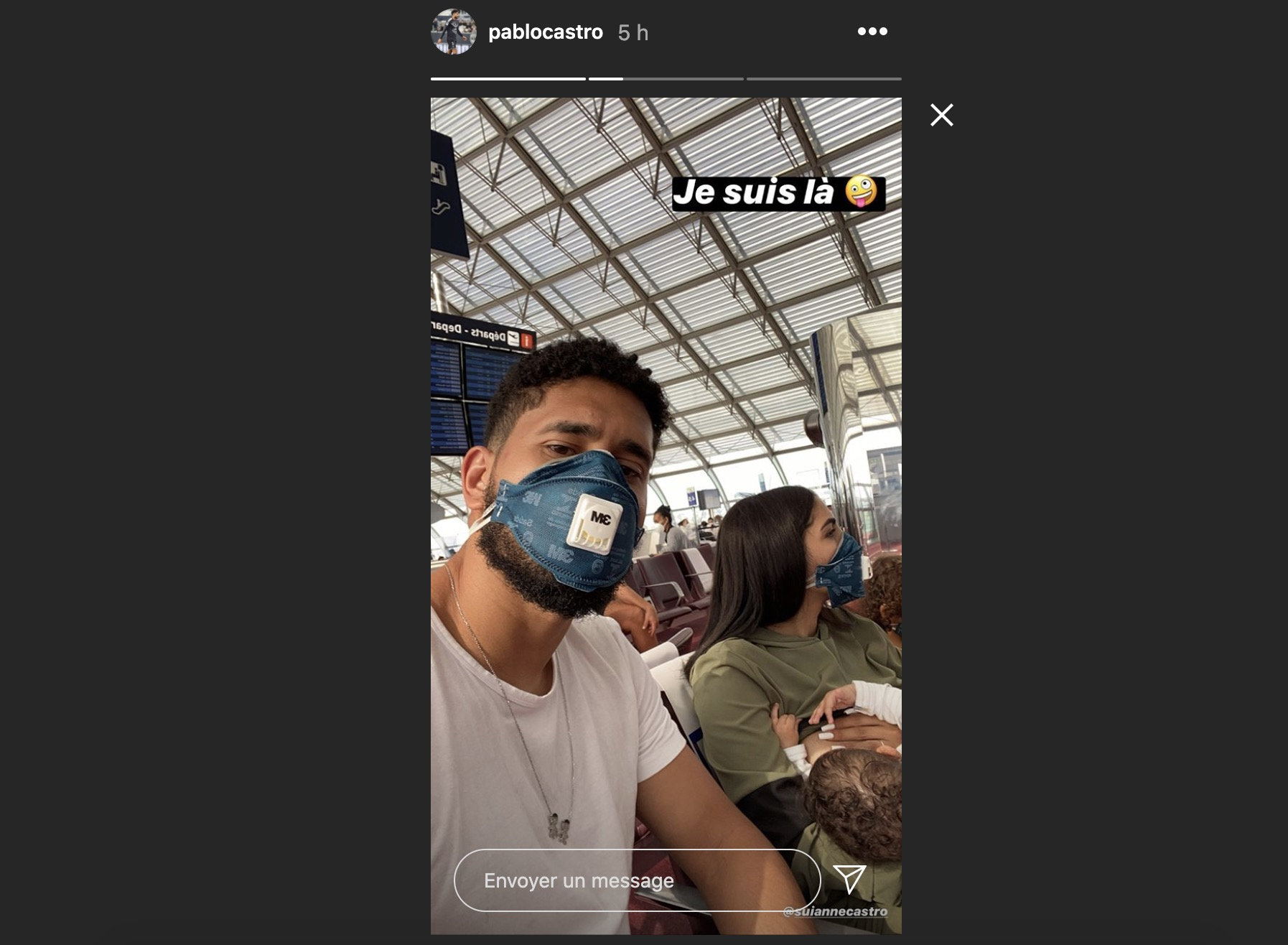This screenshot has height=945, width=1288.
Task: Open the pablocastro username link
Action: click(x=545, y=32)
